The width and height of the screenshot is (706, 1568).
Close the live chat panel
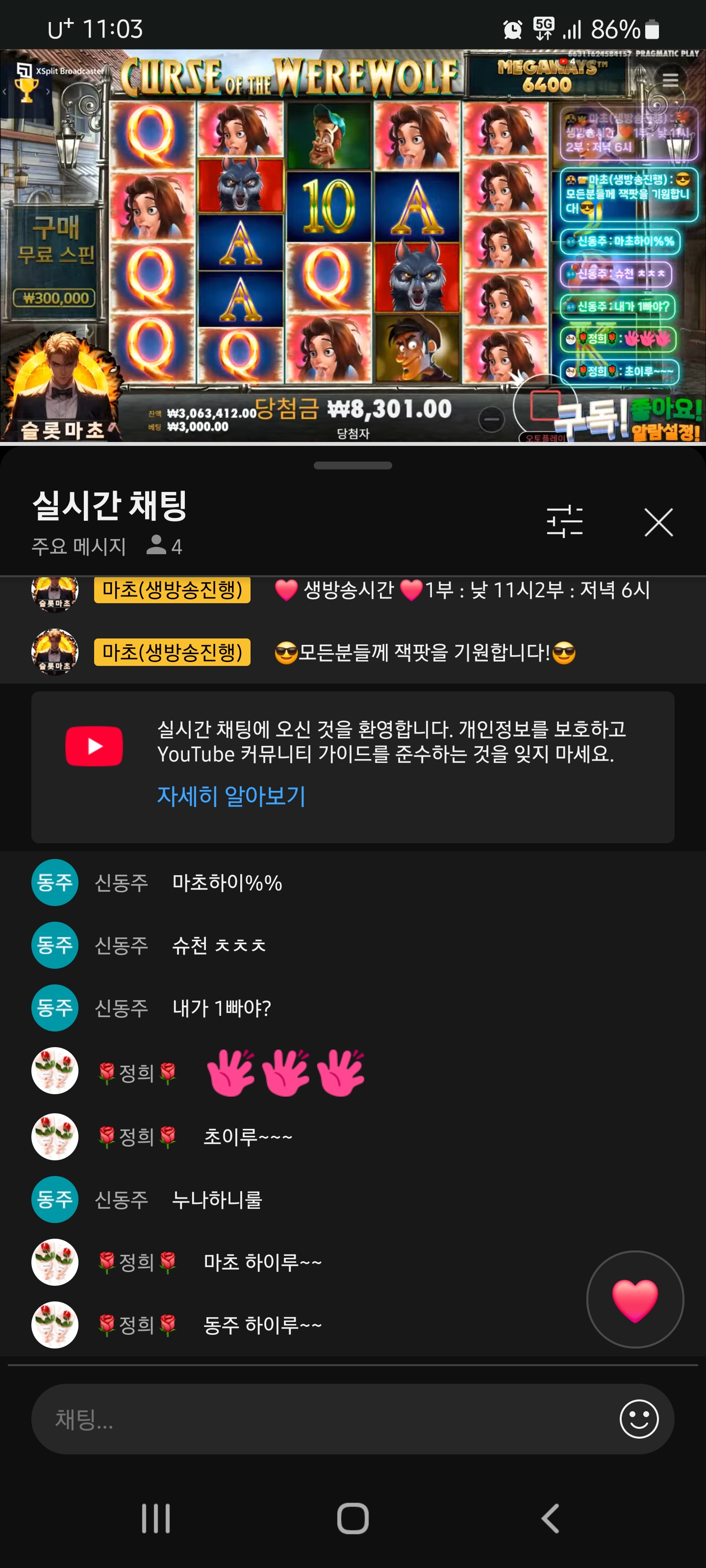(x=658, y=522)
